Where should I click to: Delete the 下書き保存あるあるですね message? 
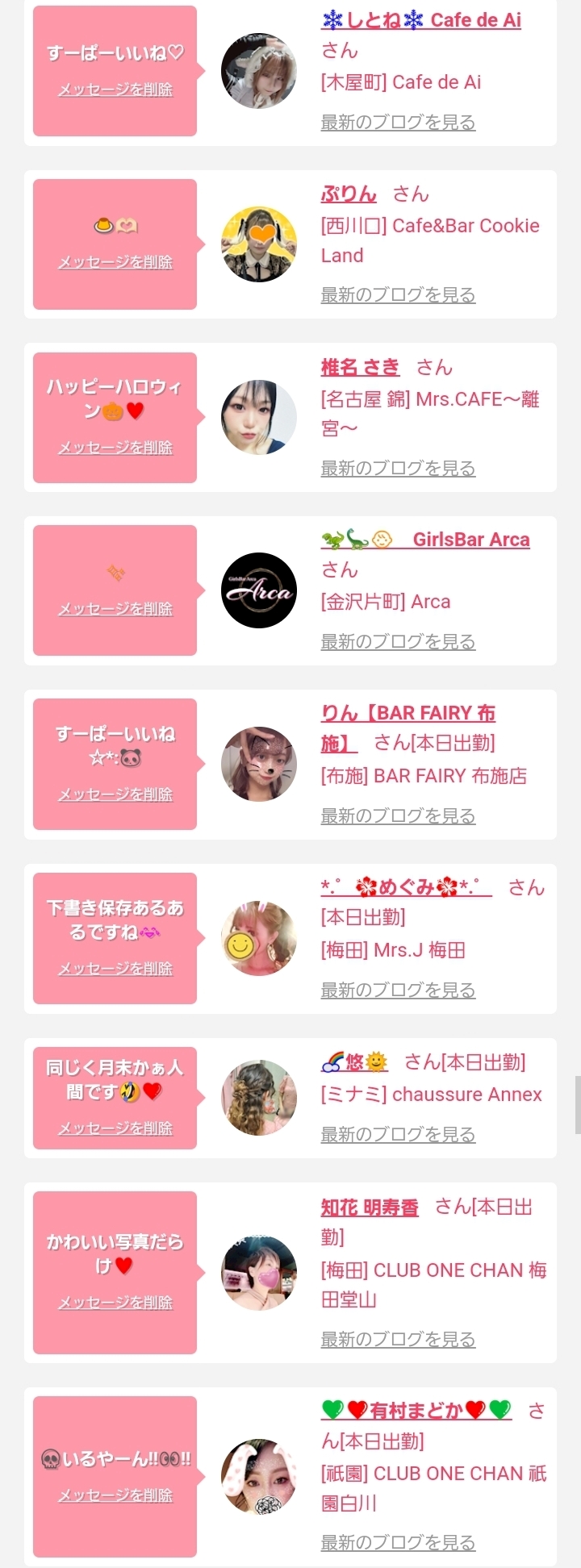click(x=115, y=969)
